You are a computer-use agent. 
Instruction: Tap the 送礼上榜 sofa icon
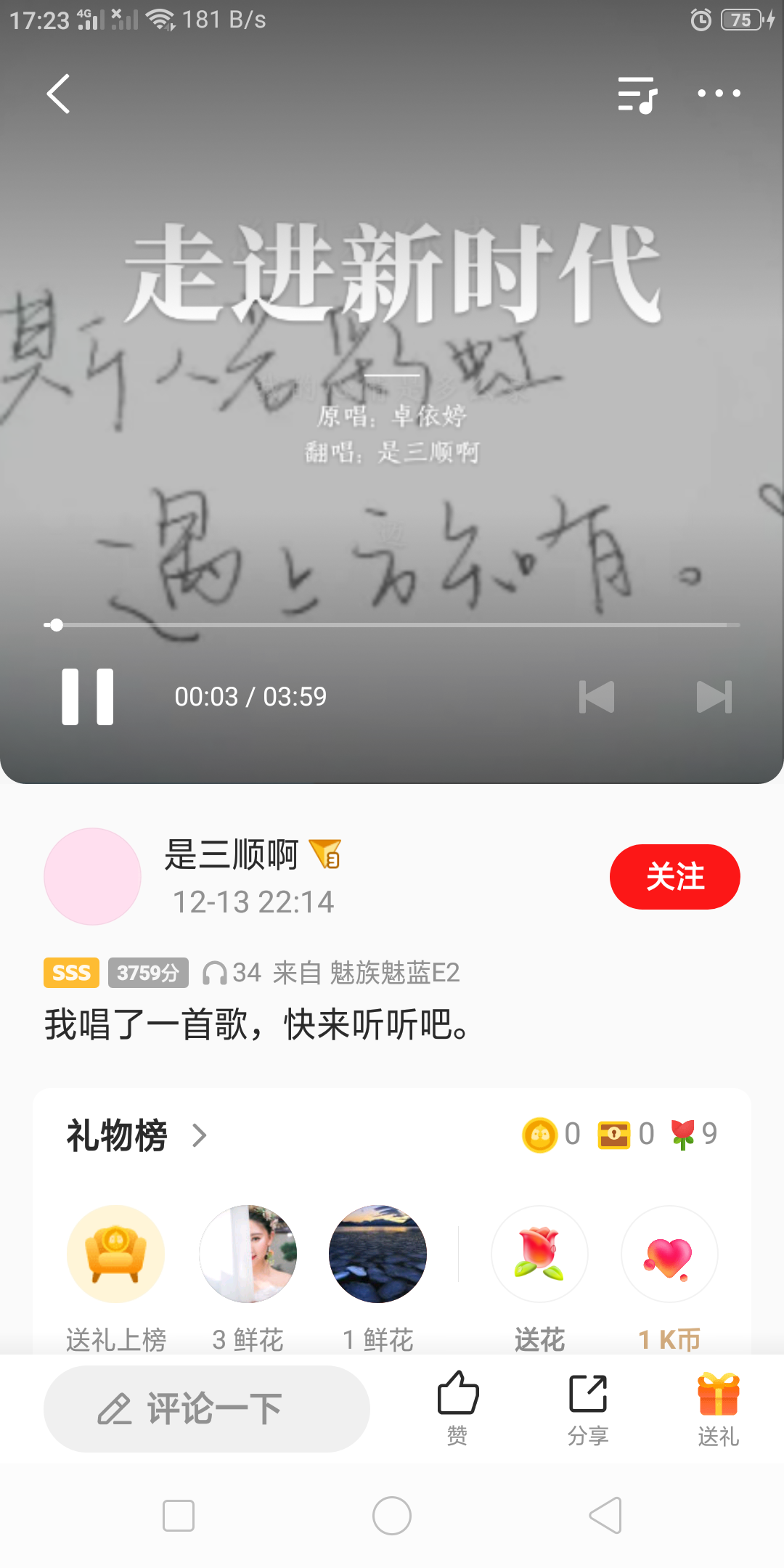[x=115, y=1254]
